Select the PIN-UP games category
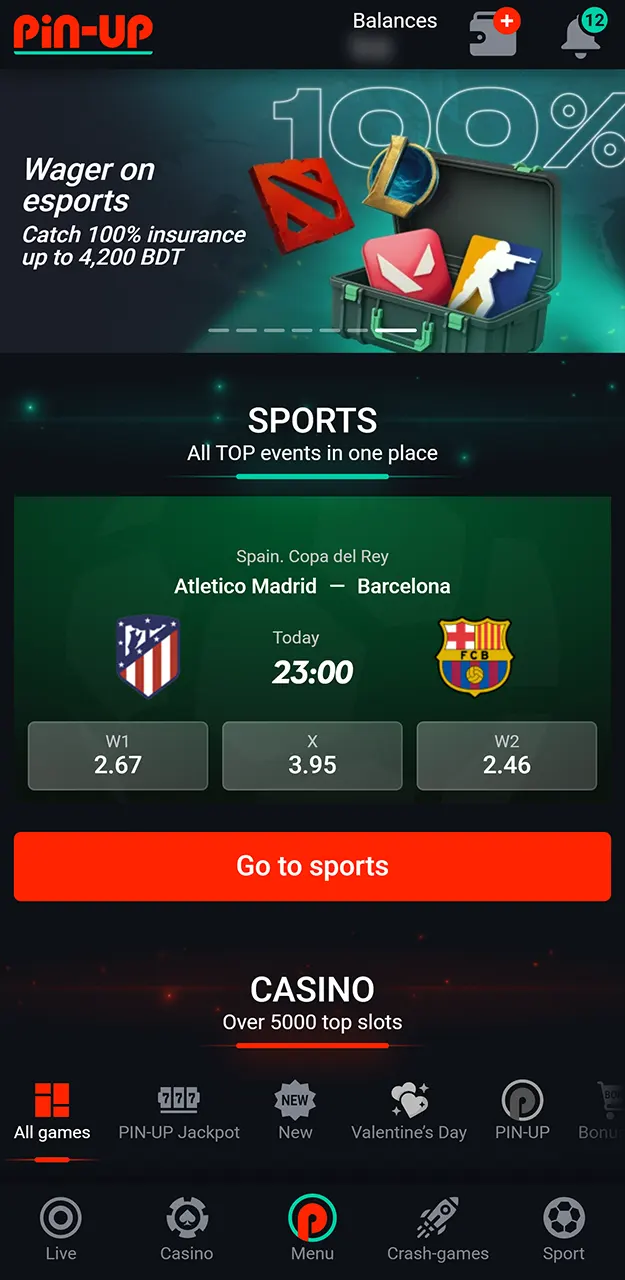 point(522,1112)
